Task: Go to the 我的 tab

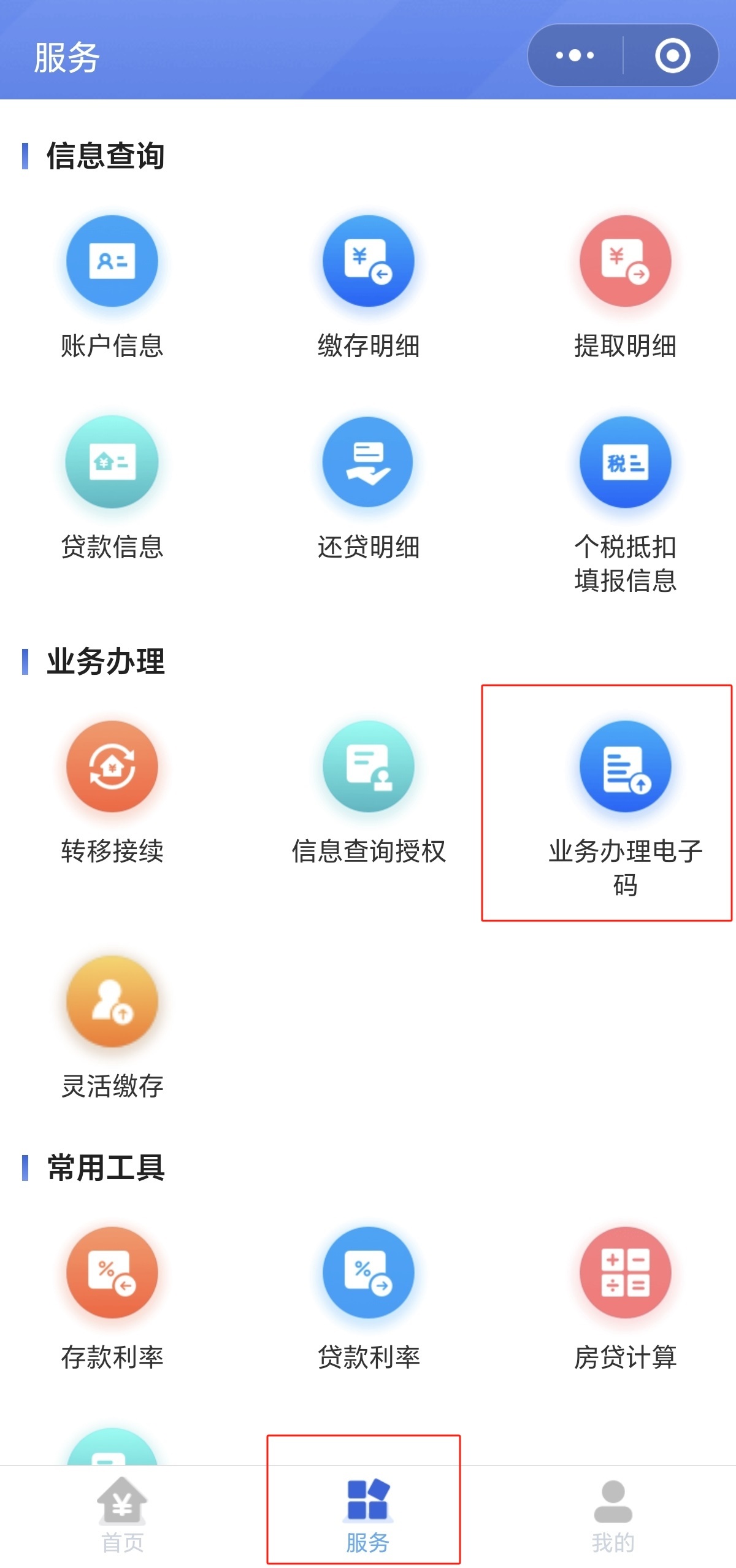Action: pyautogui.click(x=613, y=1515)
